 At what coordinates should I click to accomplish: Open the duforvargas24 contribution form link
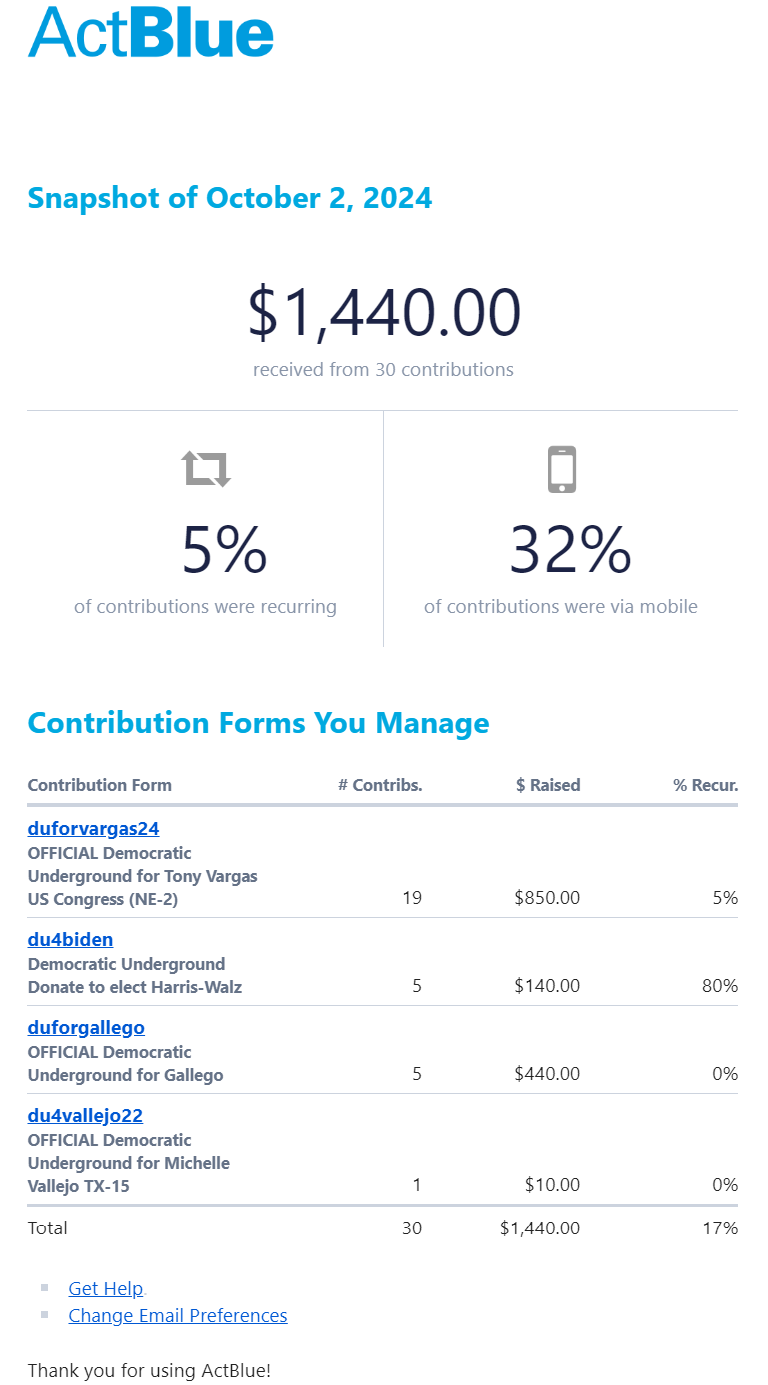coord(93,829)
